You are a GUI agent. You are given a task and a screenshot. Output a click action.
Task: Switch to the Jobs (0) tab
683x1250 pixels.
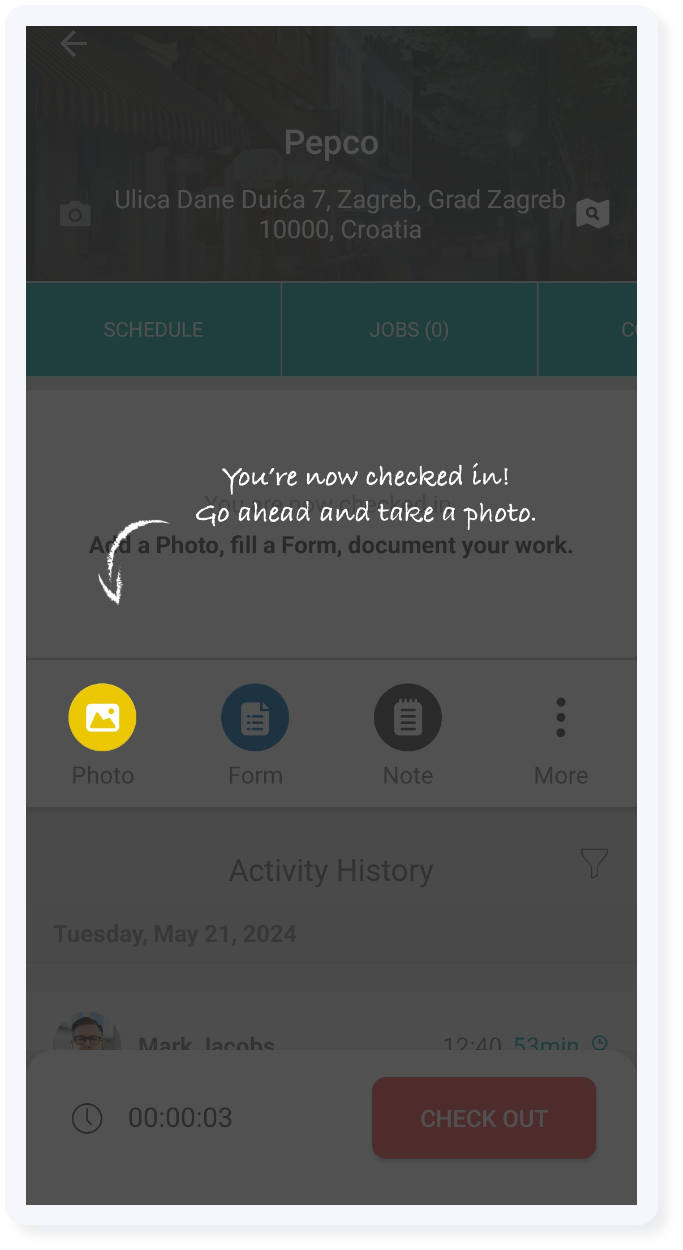click(409, 329)
